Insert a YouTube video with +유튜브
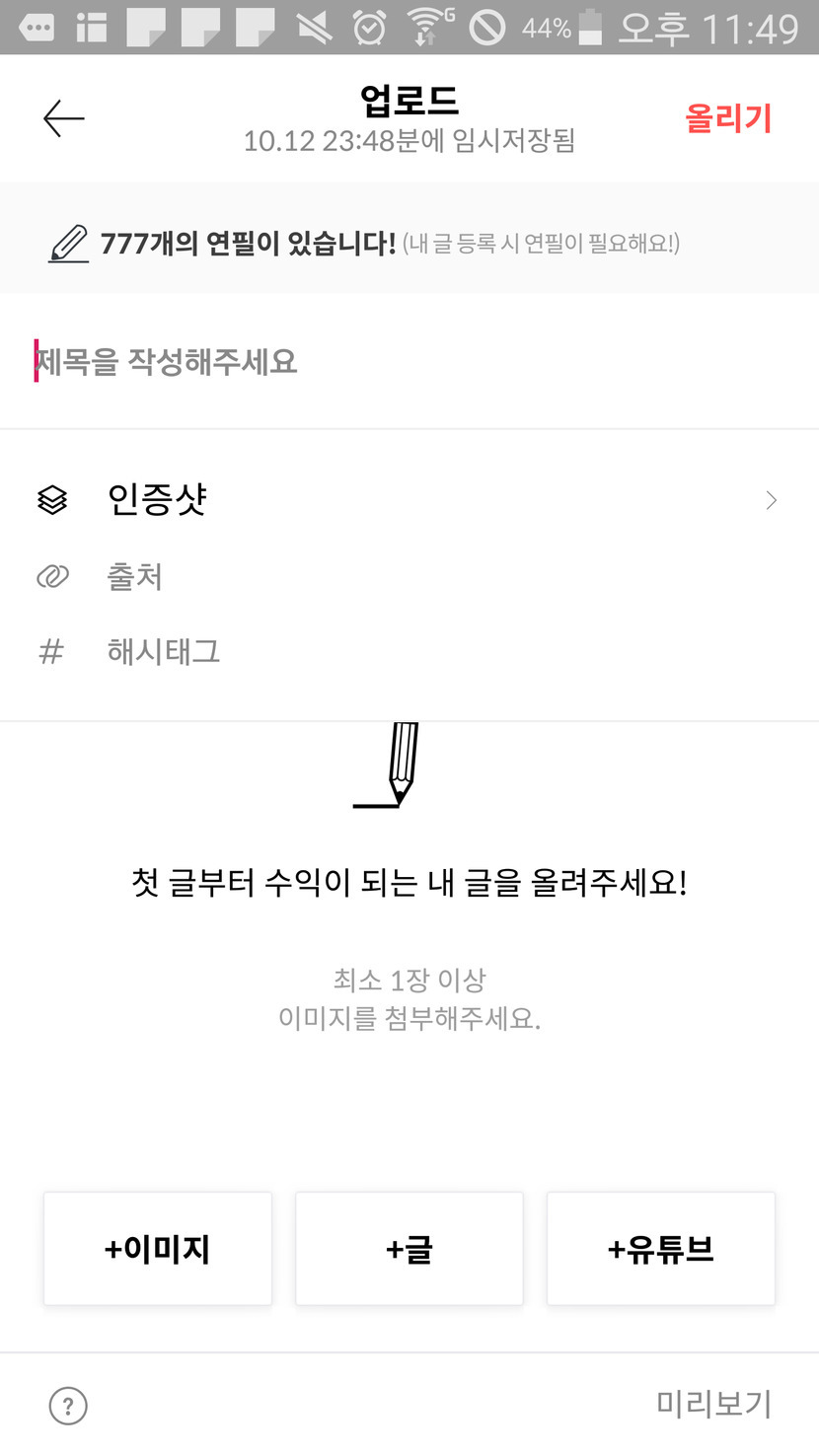The width and height of the screenshot is (819, 1456). 661,1249
